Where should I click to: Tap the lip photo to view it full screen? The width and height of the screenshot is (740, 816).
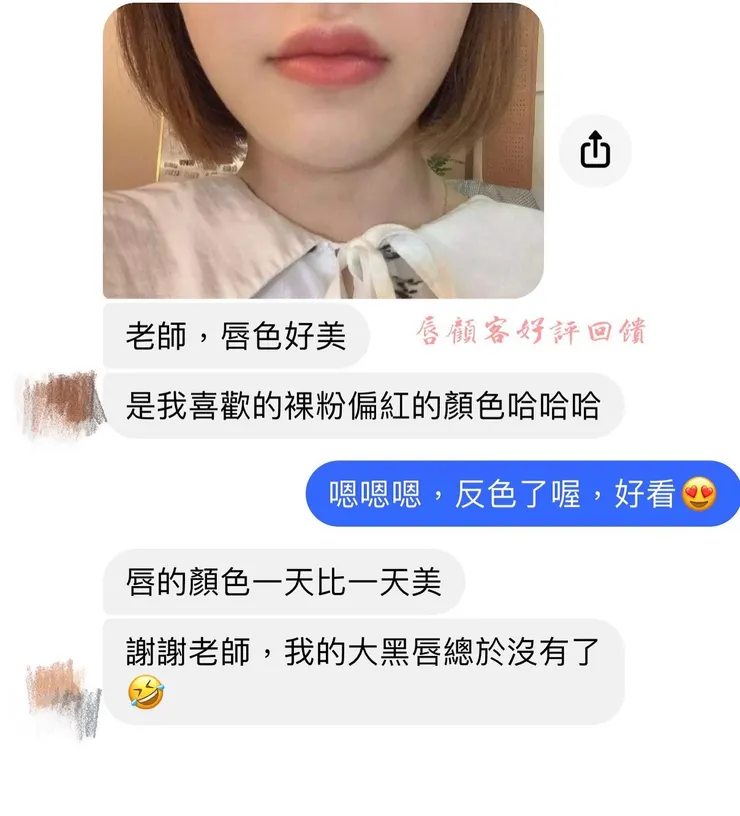320,150
